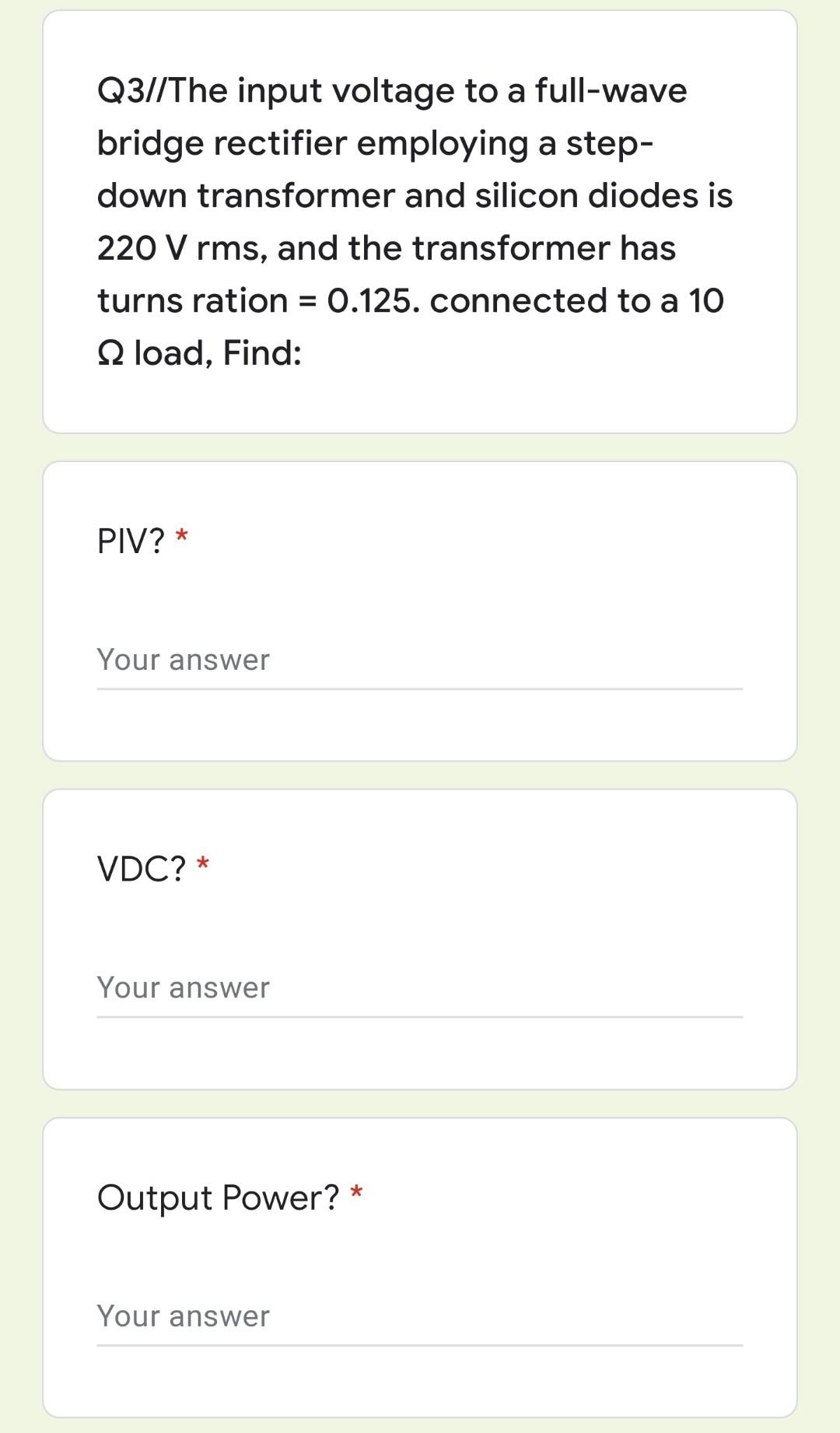Focus the VDC answer field
840x1433 pixels.
tap(419, 989)
